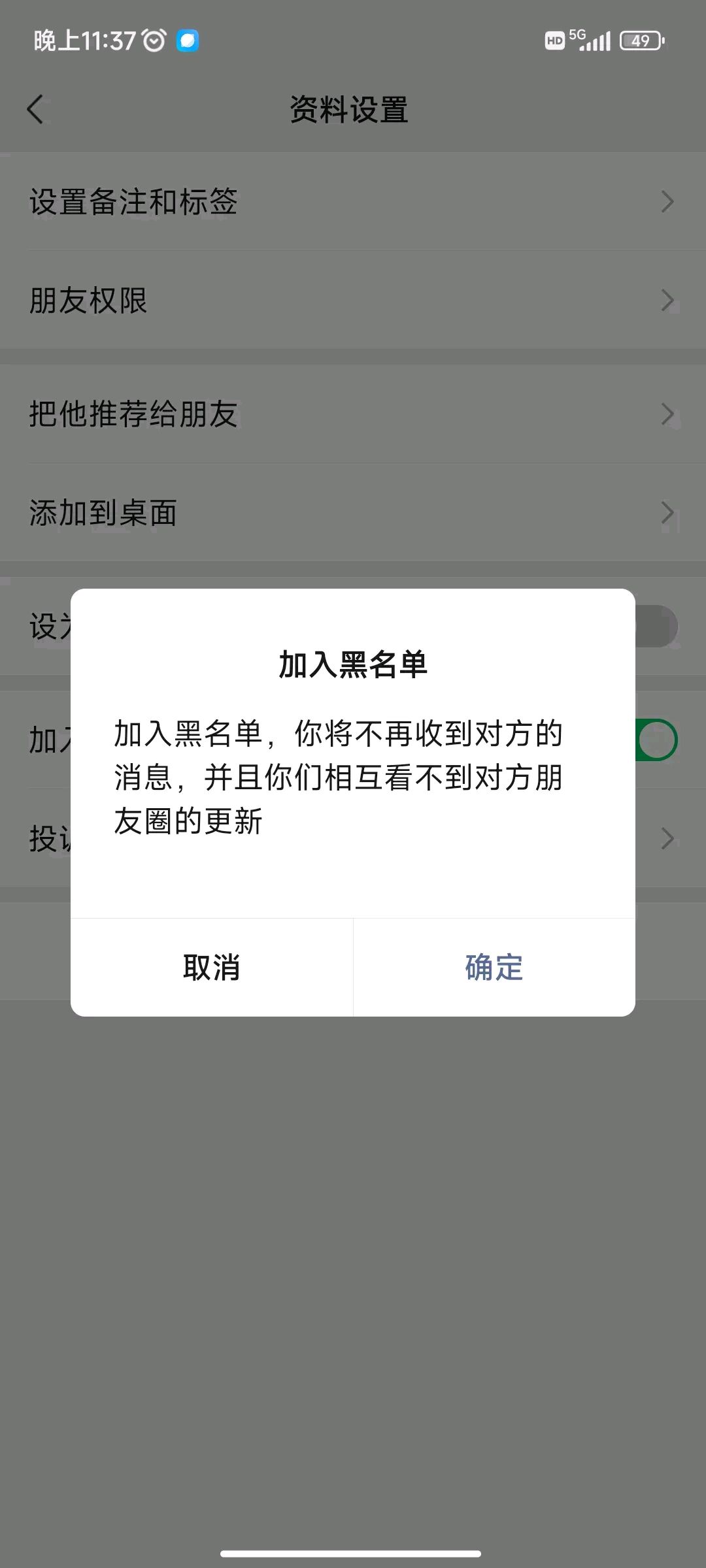
Task: Open 投诉 via its chevron arrow
Action: point(667,838)
